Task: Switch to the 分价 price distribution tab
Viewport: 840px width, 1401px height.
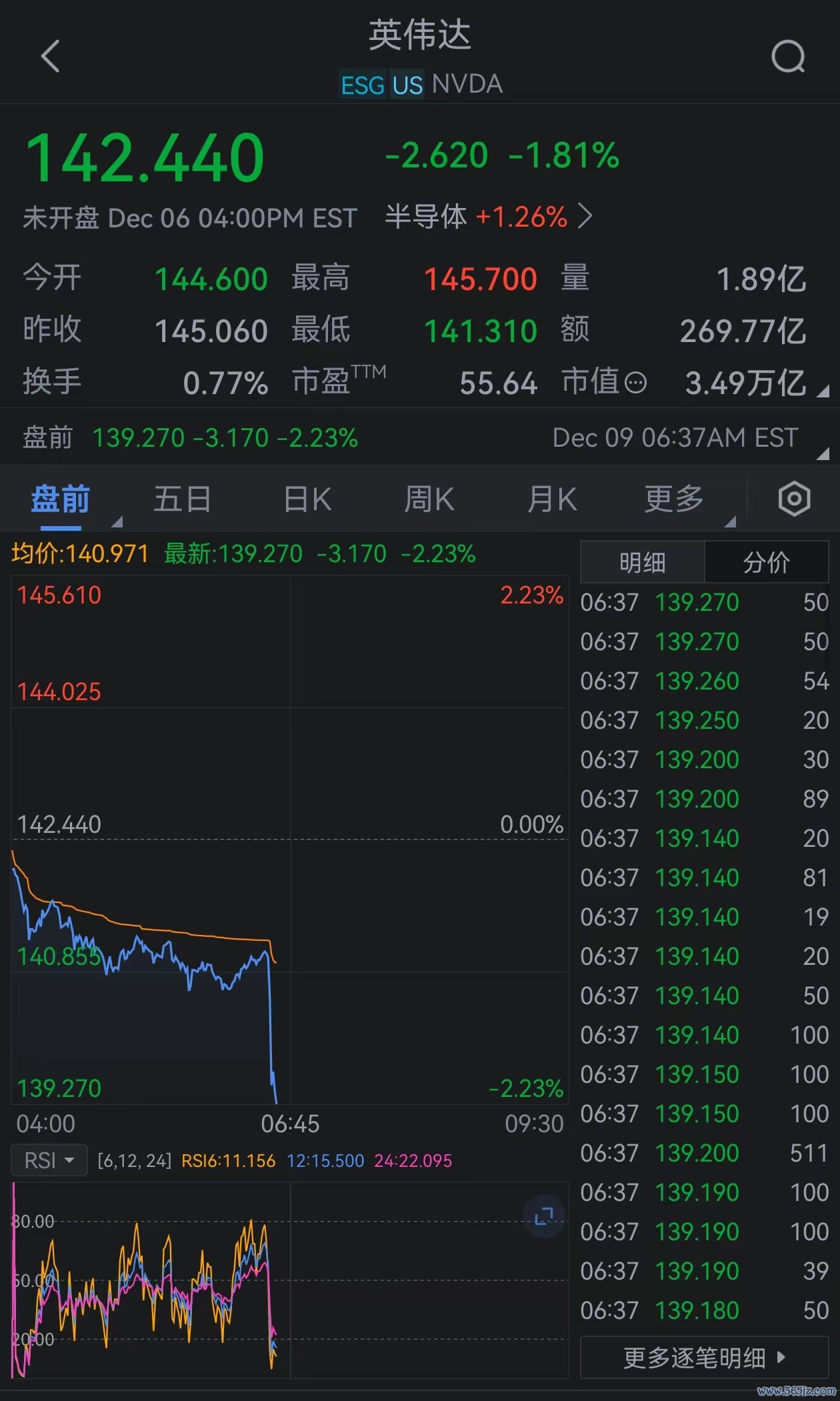Action: [766, 563]
